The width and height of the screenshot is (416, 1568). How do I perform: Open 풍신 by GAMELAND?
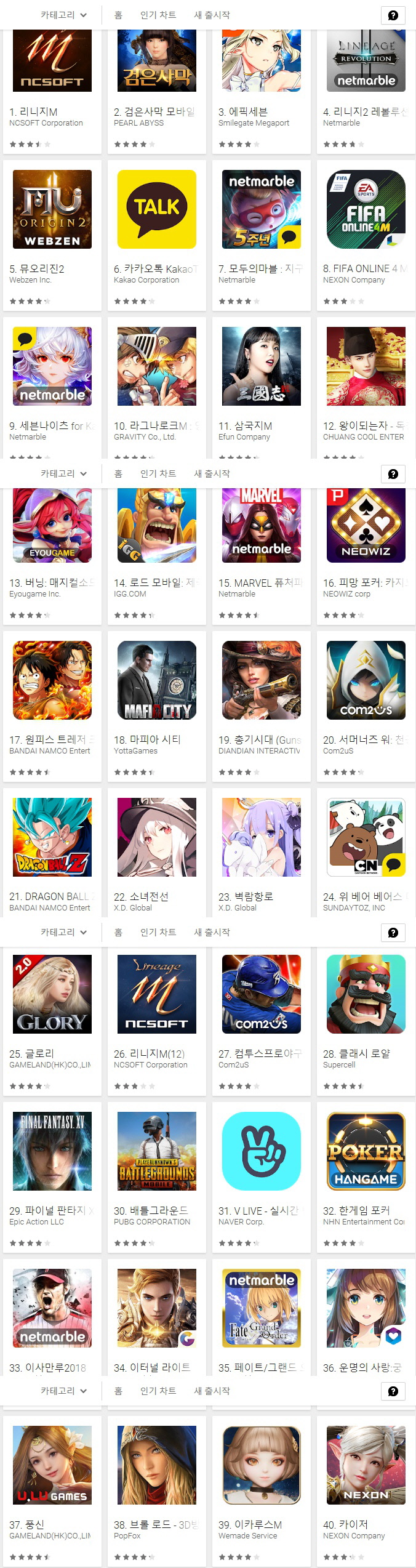(52, 1490)
